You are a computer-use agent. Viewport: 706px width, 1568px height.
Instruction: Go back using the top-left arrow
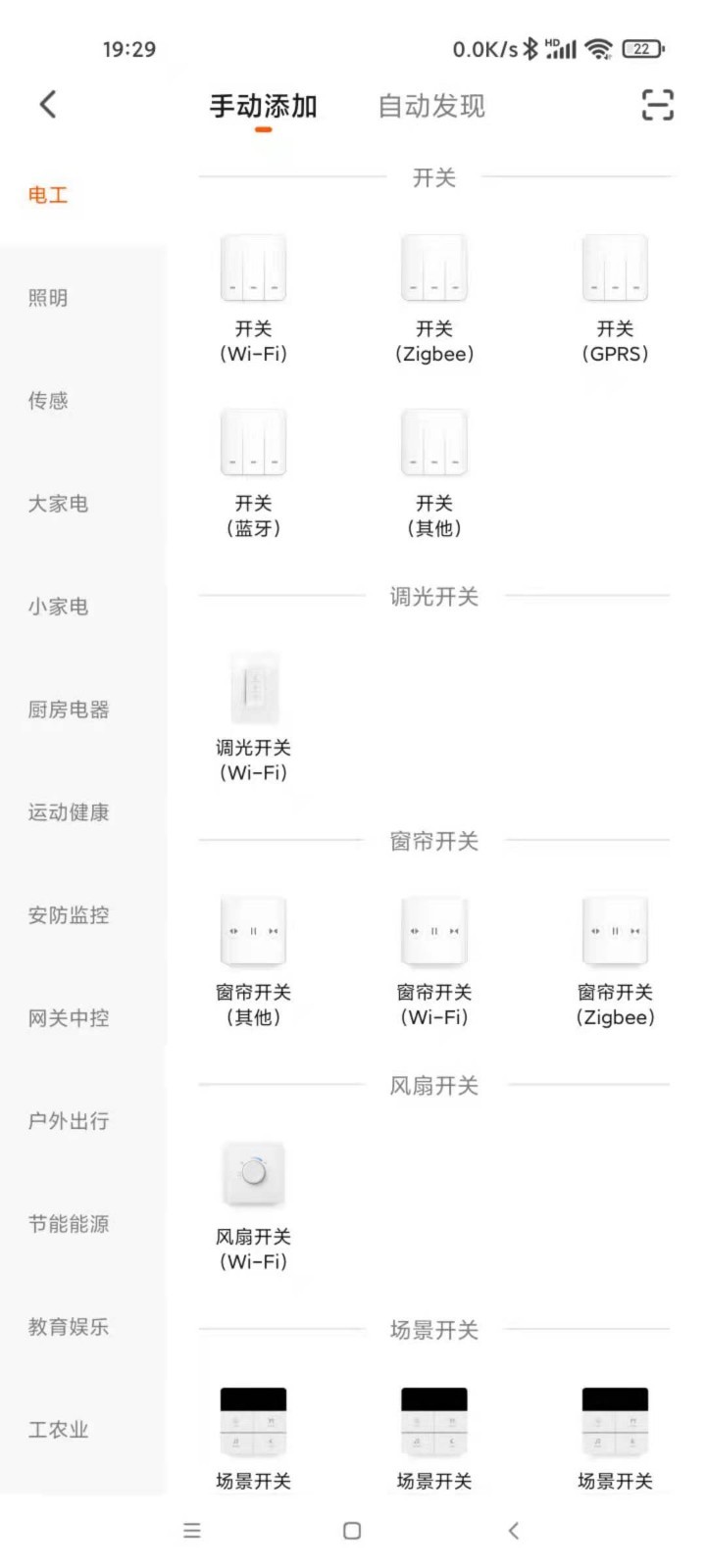click(x=48, y=105)
